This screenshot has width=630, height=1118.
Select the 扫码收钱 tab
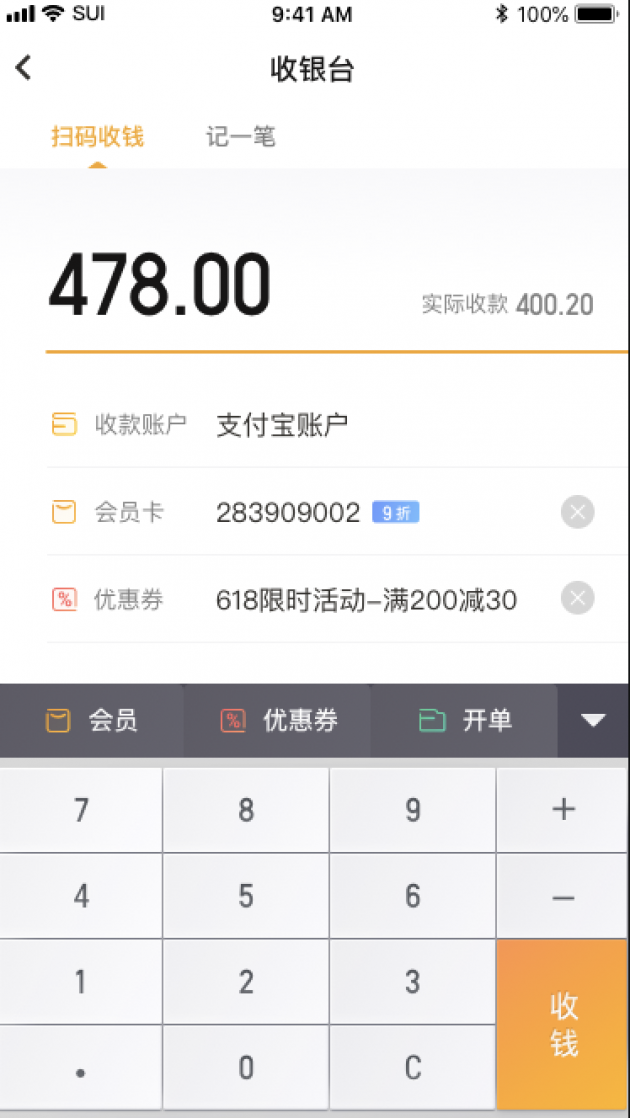(97, 136)
